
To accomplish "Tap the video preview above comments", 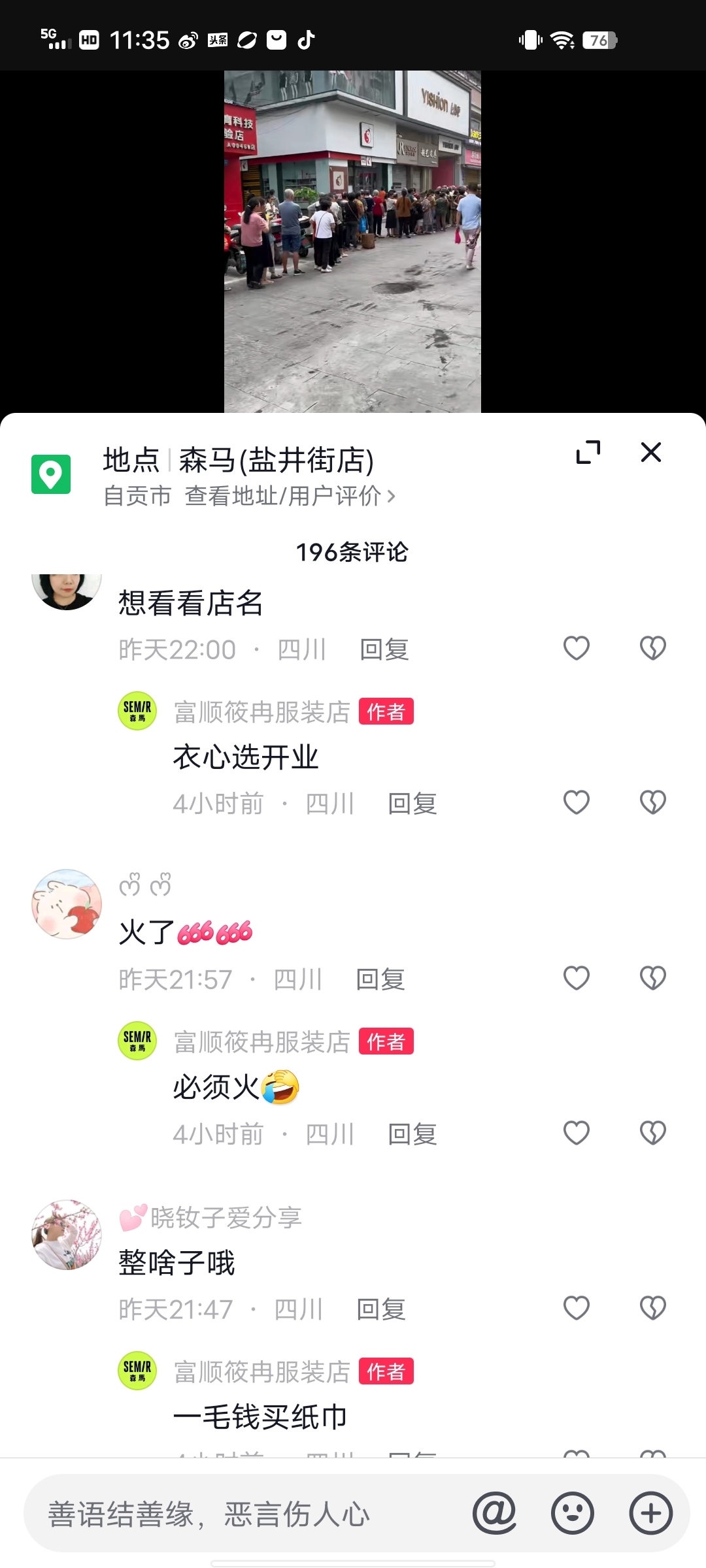I will click(352, 242).
